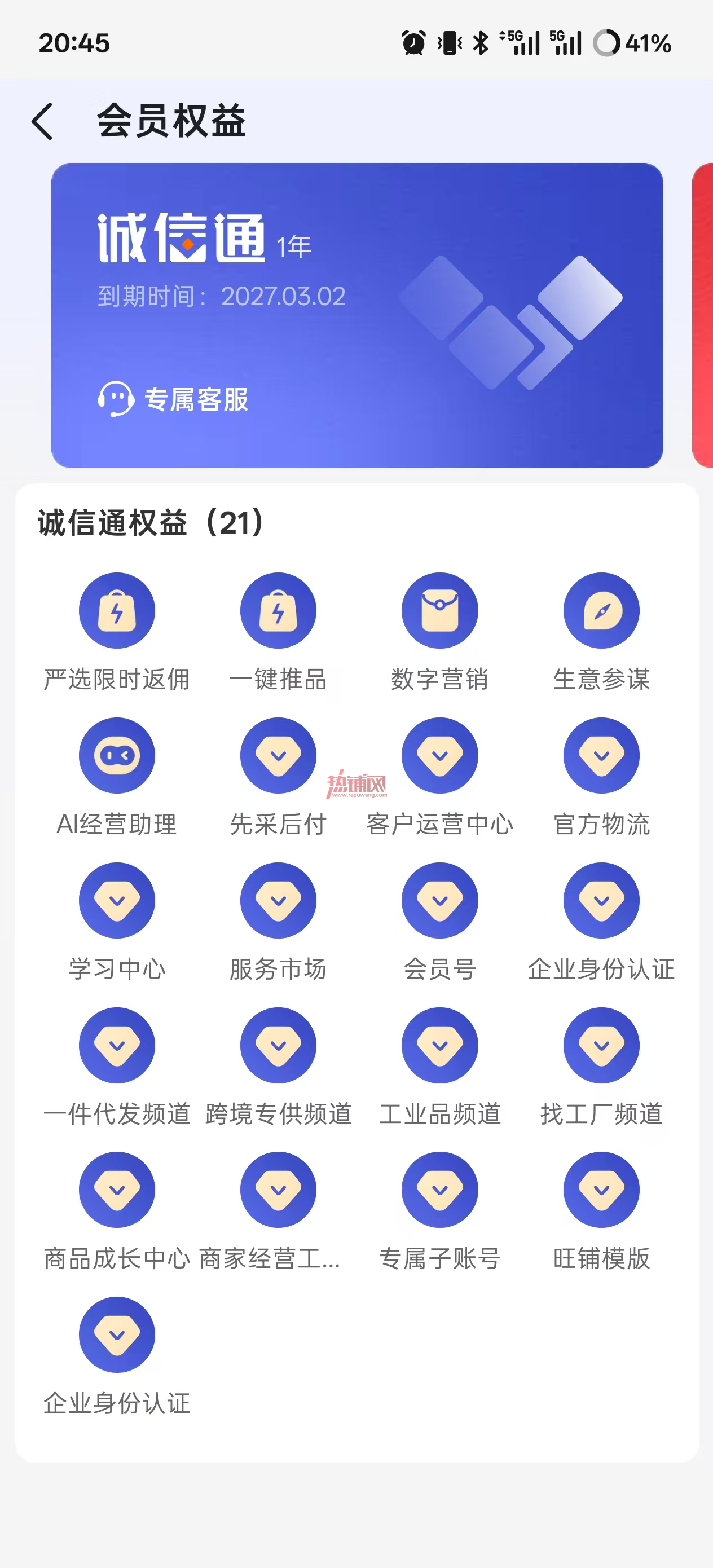Launch AI经营助理

tap(117, 777)
